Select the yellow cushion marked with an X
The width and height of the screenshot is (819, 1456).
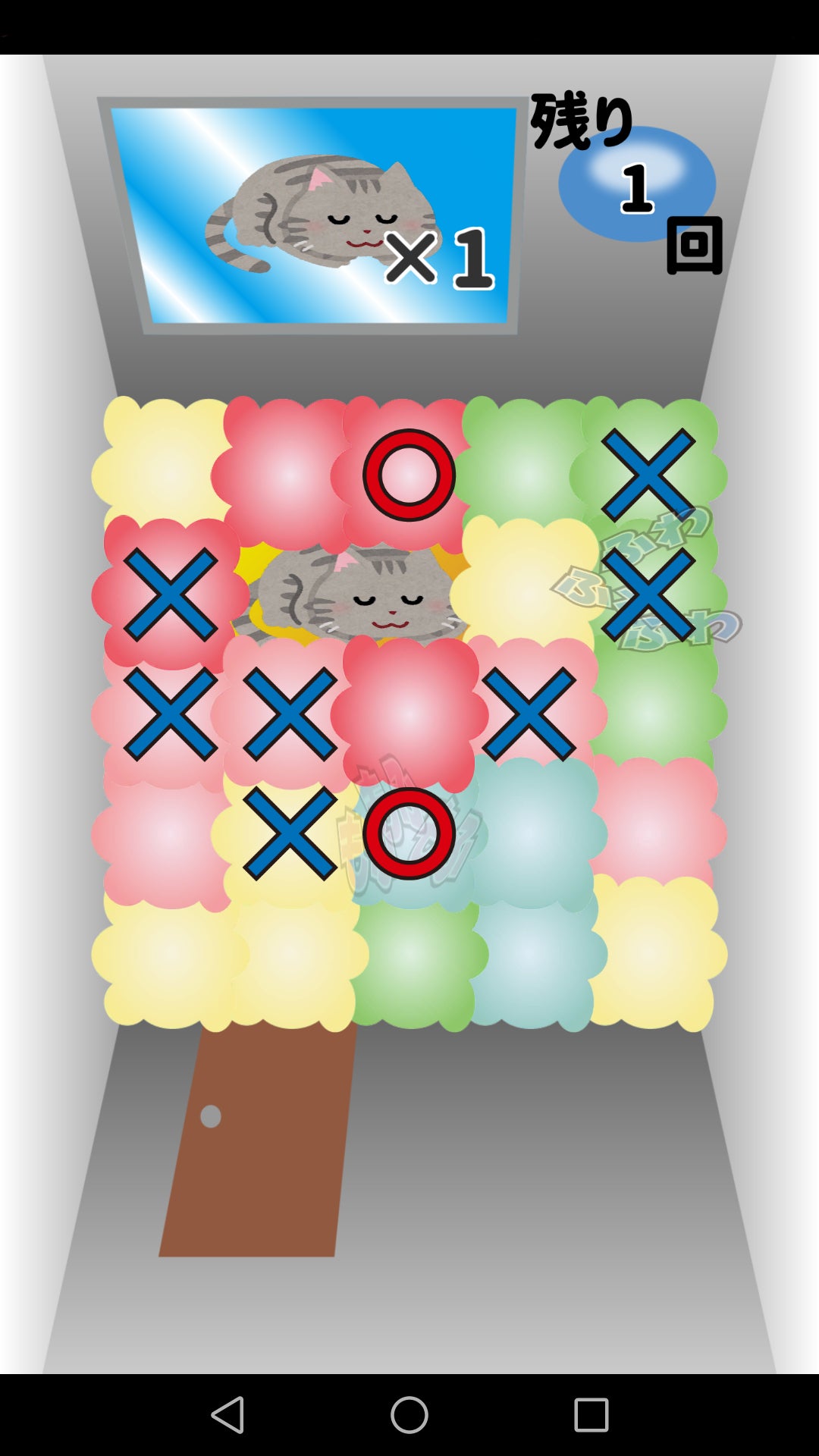(290, 833)
